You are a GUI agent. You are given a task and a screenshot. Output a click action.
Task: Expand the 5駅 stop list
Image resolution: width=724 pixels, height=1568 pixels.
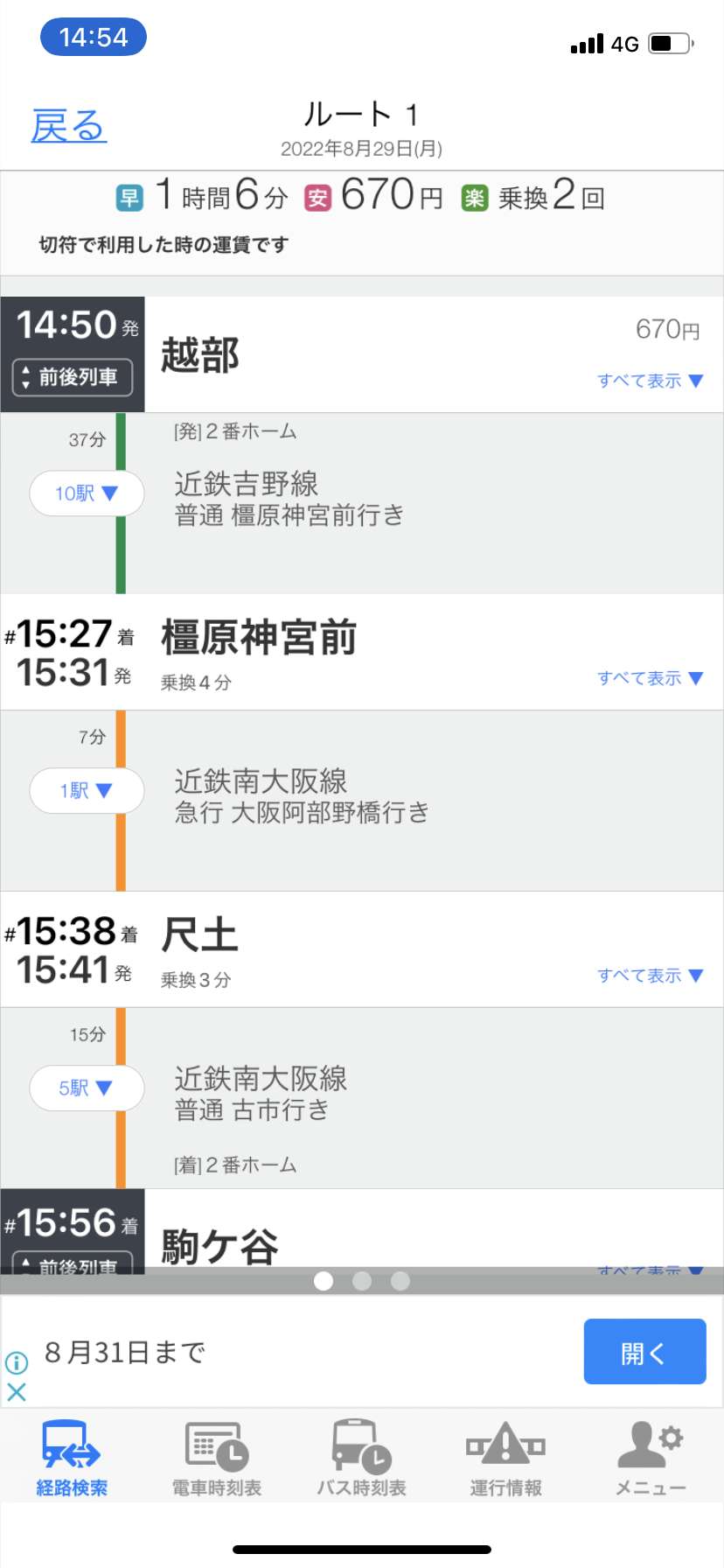point(86,1088)
